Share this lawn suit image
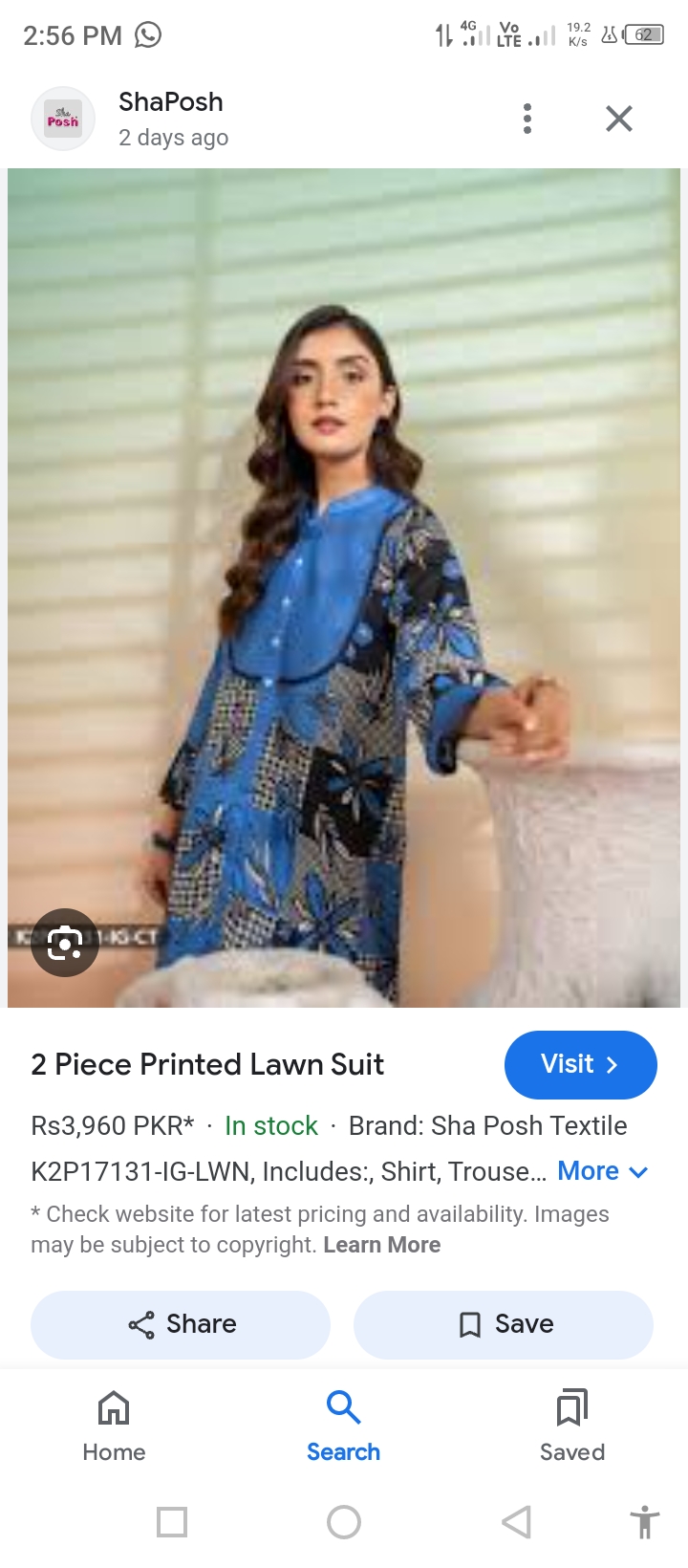This screenshot has width=688, height=1568. coord(181,1324)
